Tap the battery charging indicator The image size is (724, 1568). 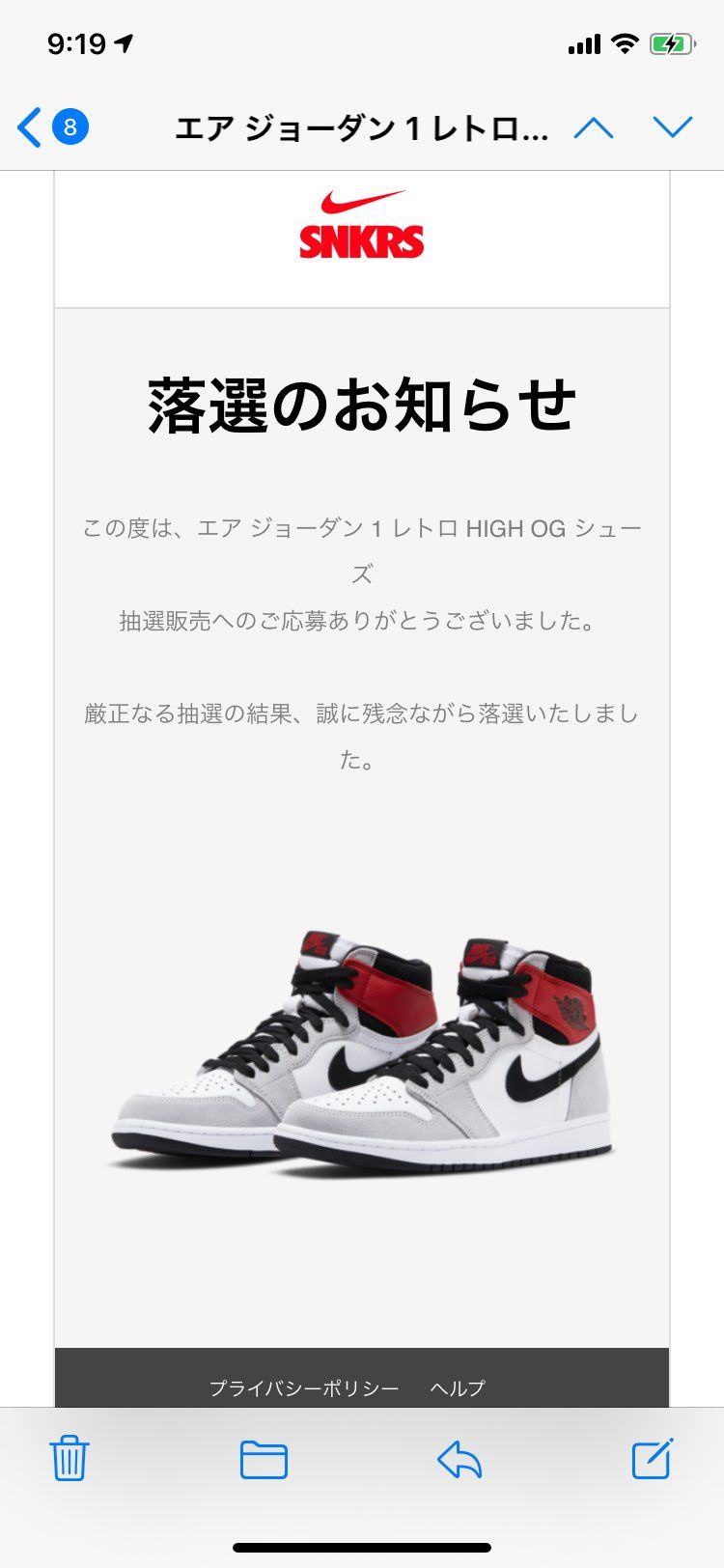[678, 42]
